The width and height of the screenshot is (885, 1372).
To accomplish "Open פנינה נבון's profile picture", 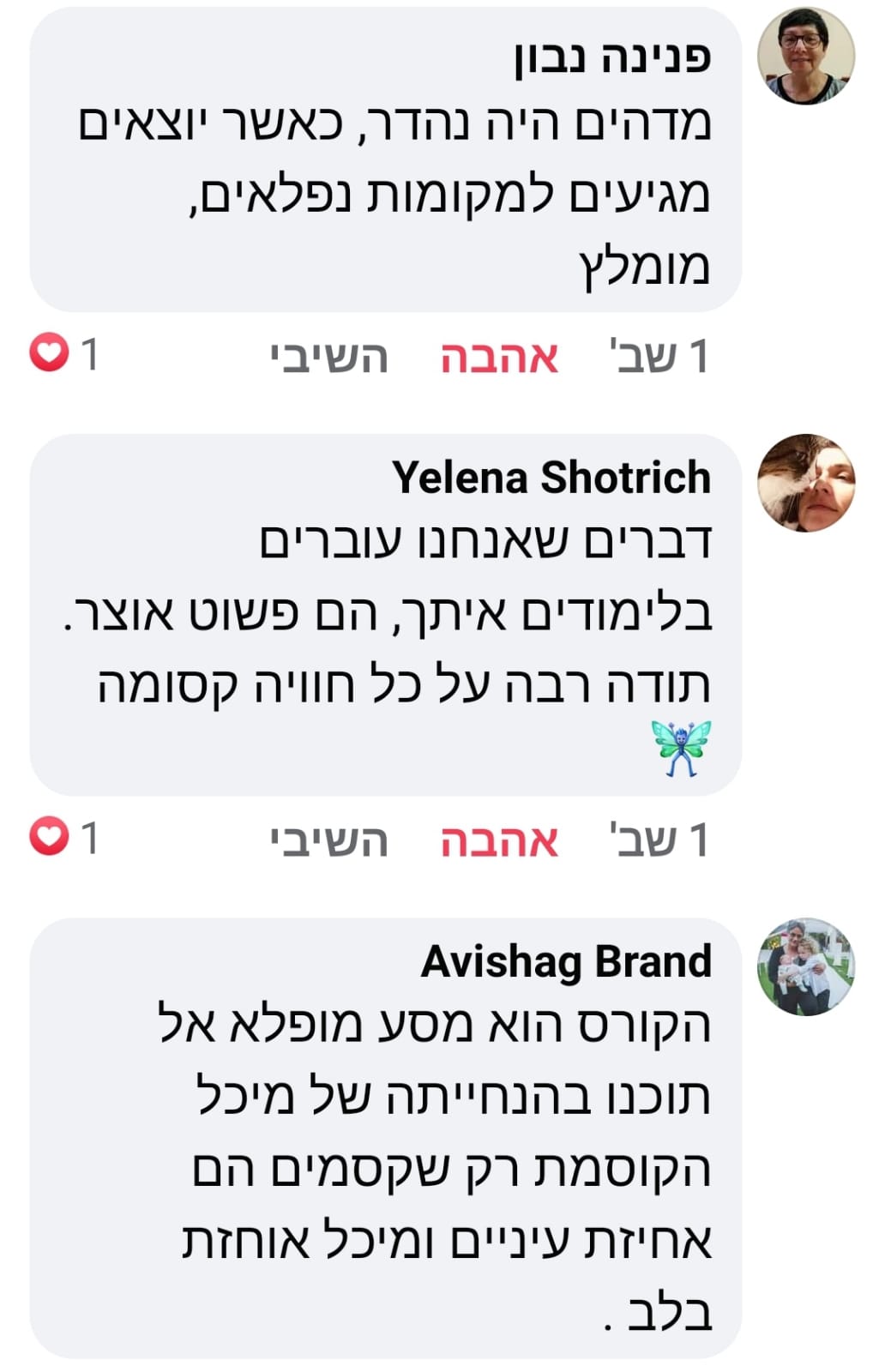I will (x=805, y=56).
